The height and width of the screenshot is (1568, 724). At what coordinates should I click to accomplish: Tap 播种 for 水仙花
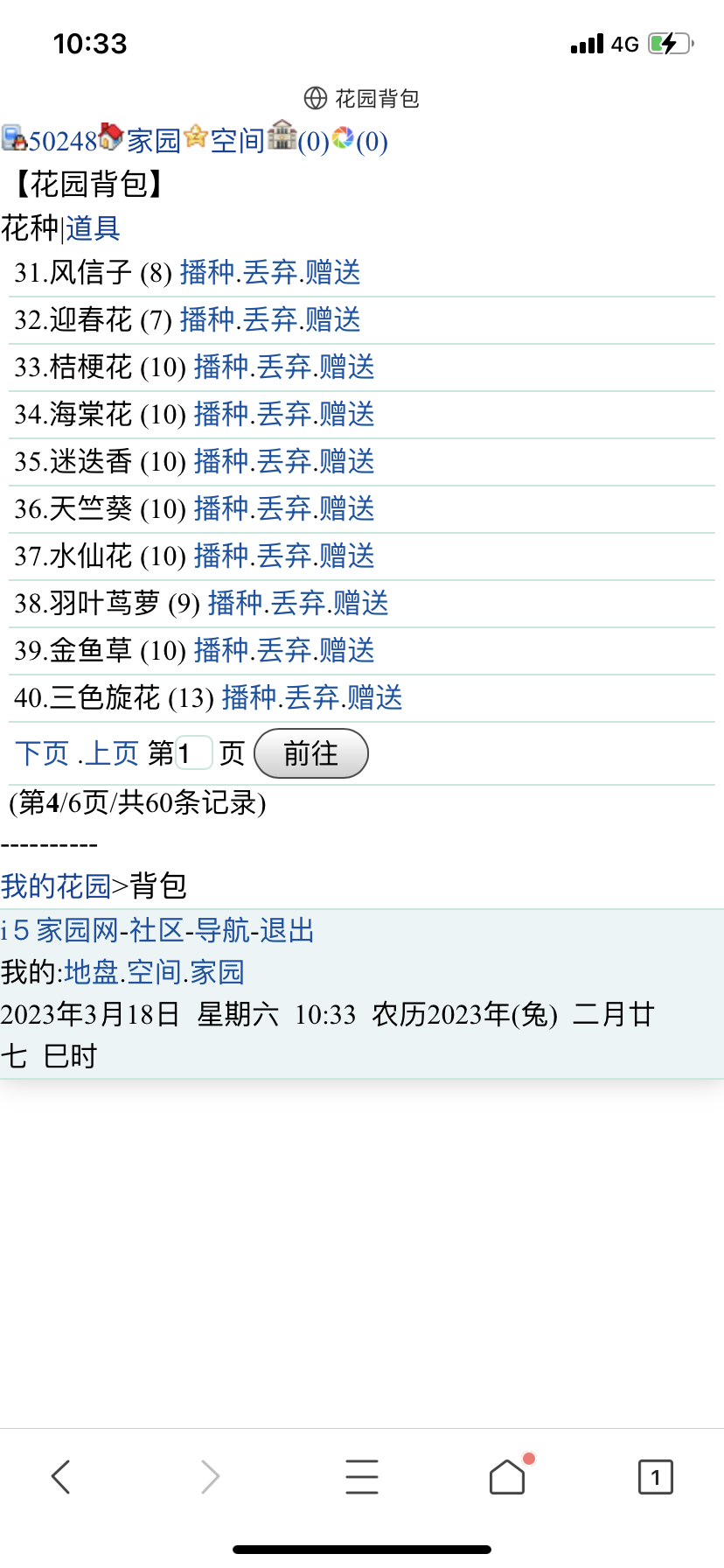[x=221, y=556]
